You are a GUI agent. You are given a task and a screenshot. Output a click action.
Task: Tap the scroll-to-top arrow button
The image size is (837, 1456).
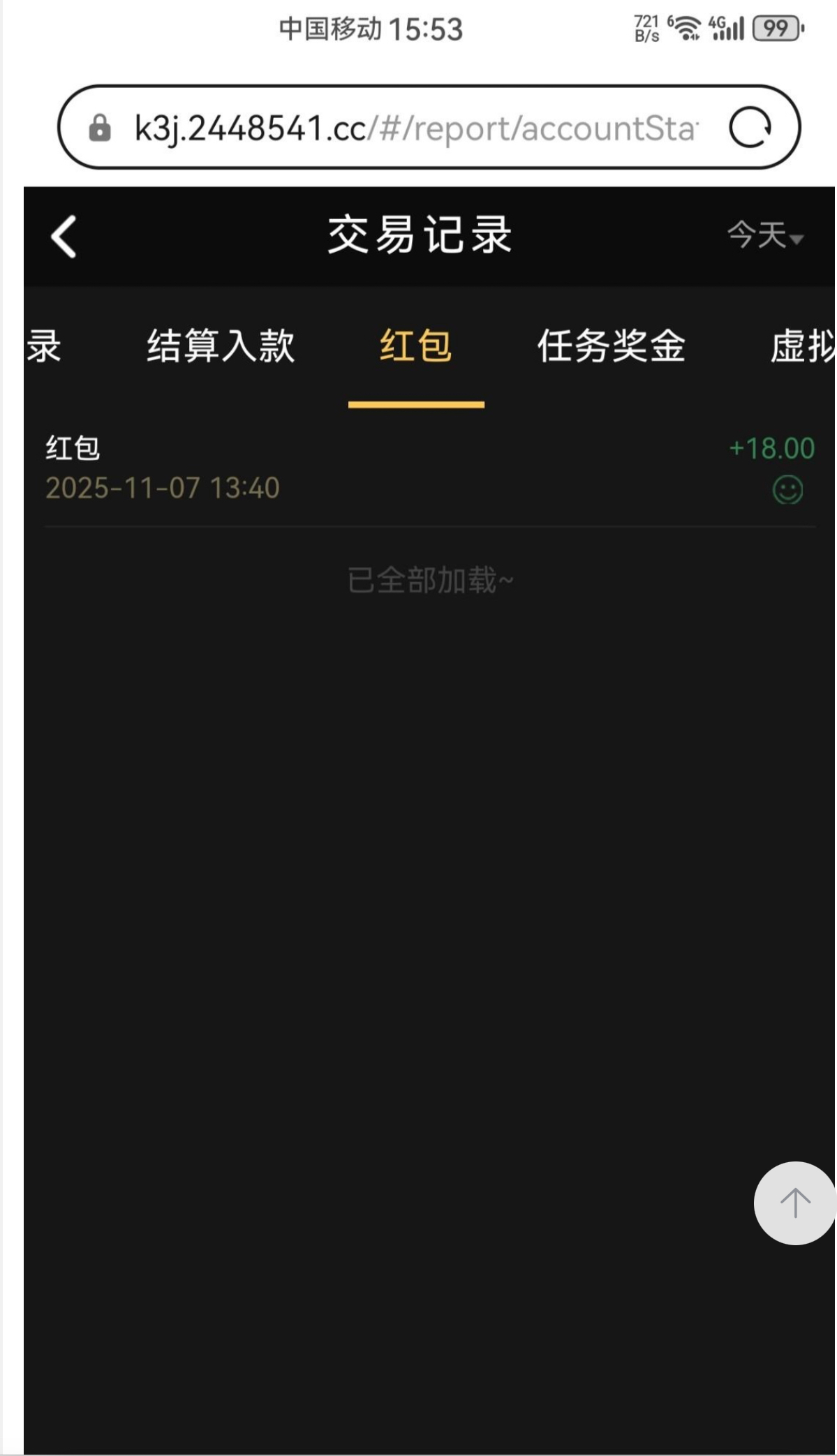794,1203
